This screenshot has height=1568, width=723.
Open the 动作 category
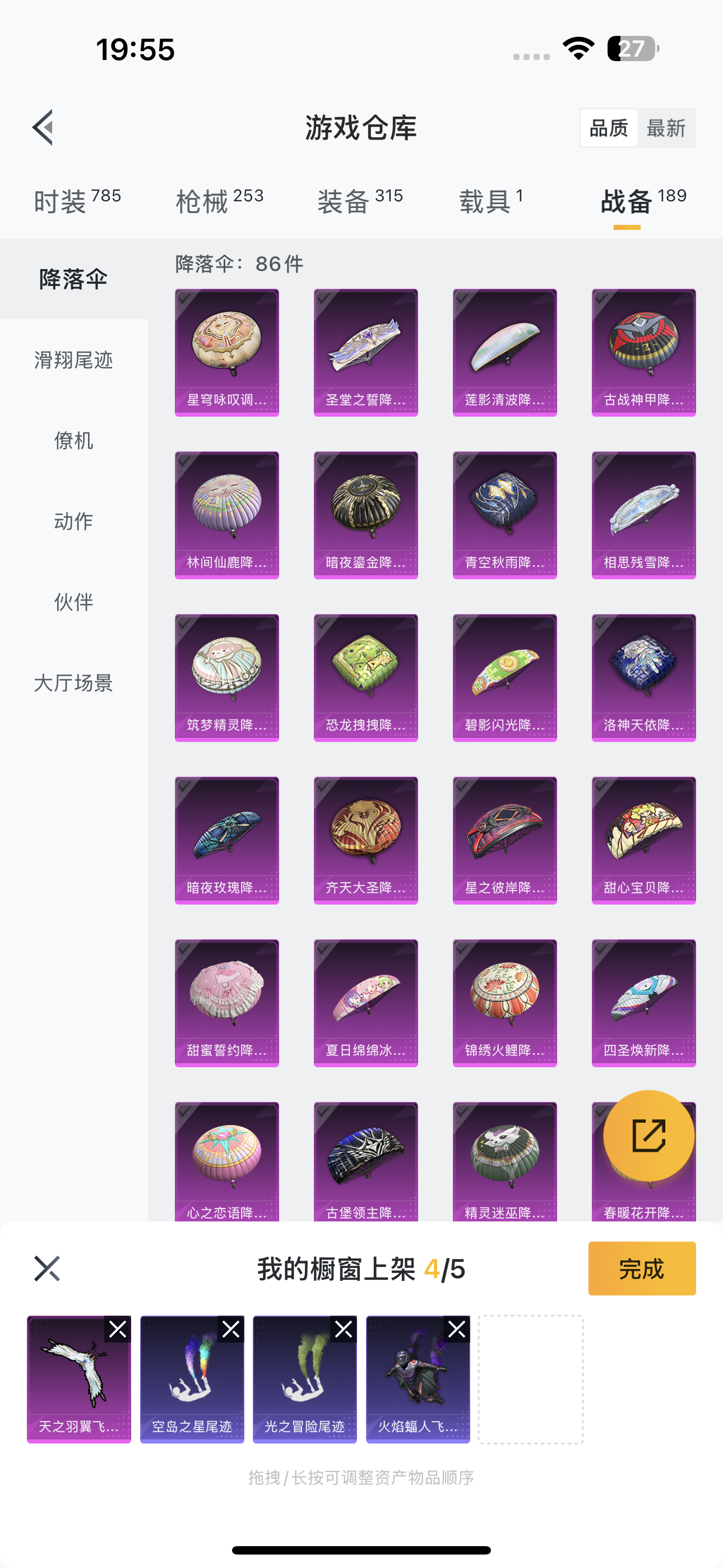(73, 522)
